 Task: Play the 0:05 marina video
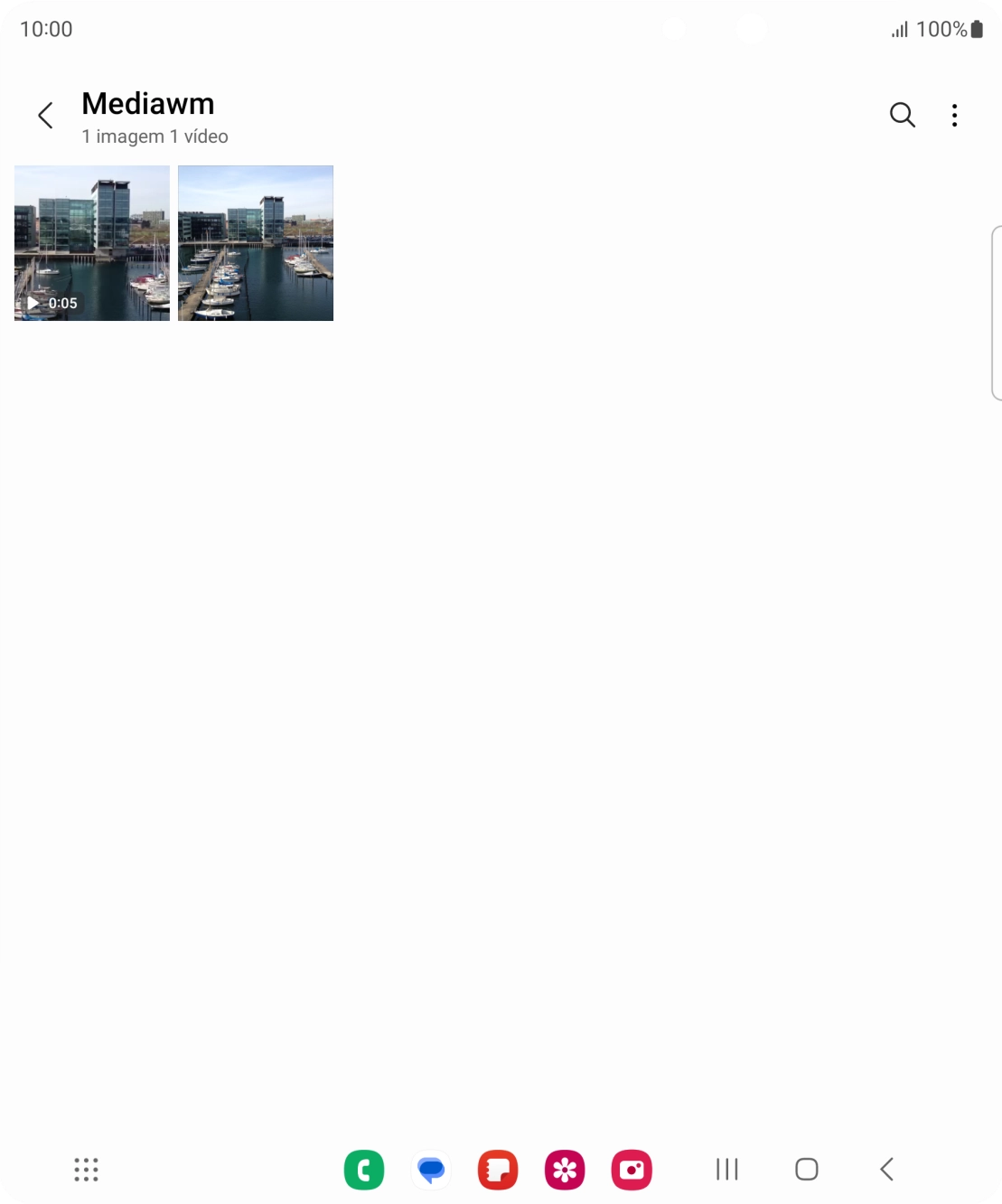click(x=90, y=242)
